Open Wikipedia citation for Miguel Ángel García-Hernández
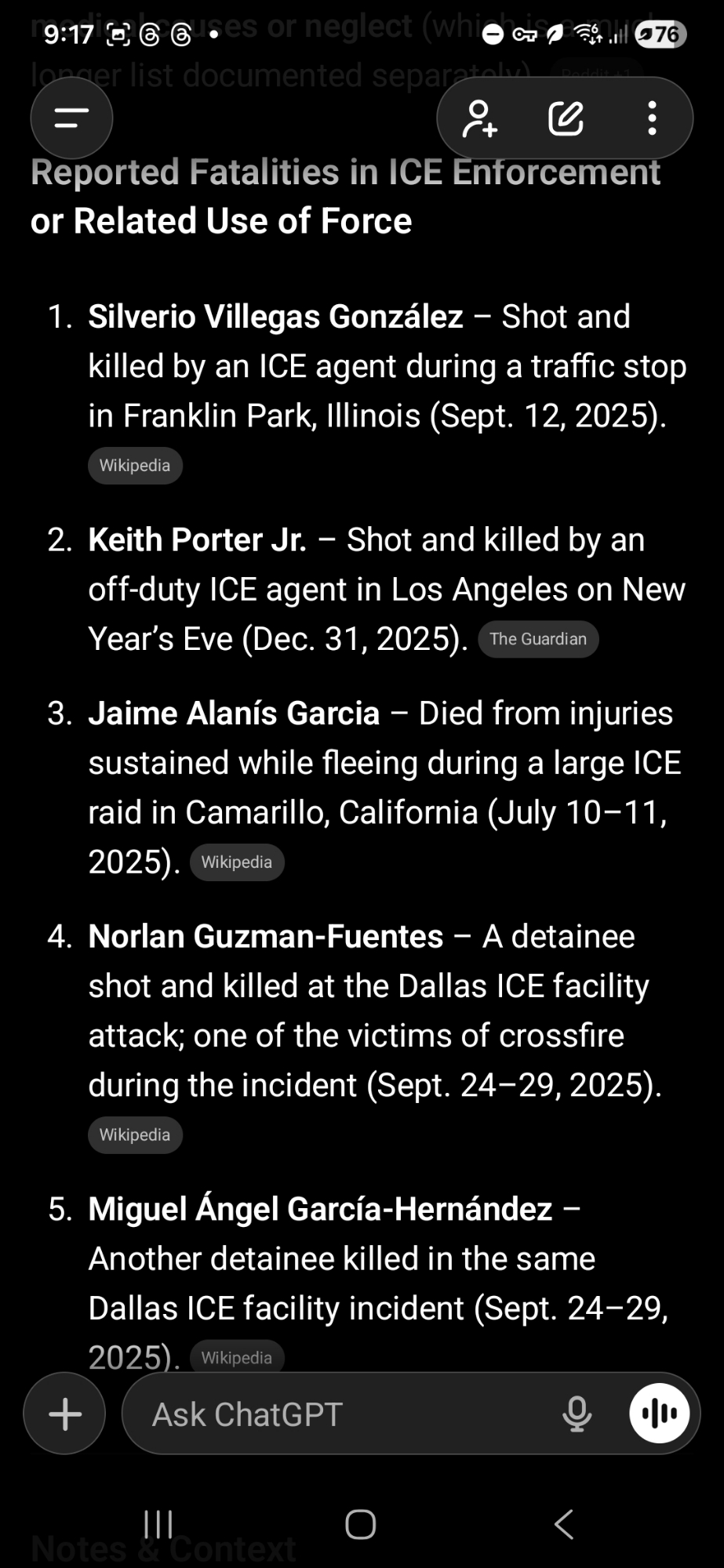 tap(236, 1357)
